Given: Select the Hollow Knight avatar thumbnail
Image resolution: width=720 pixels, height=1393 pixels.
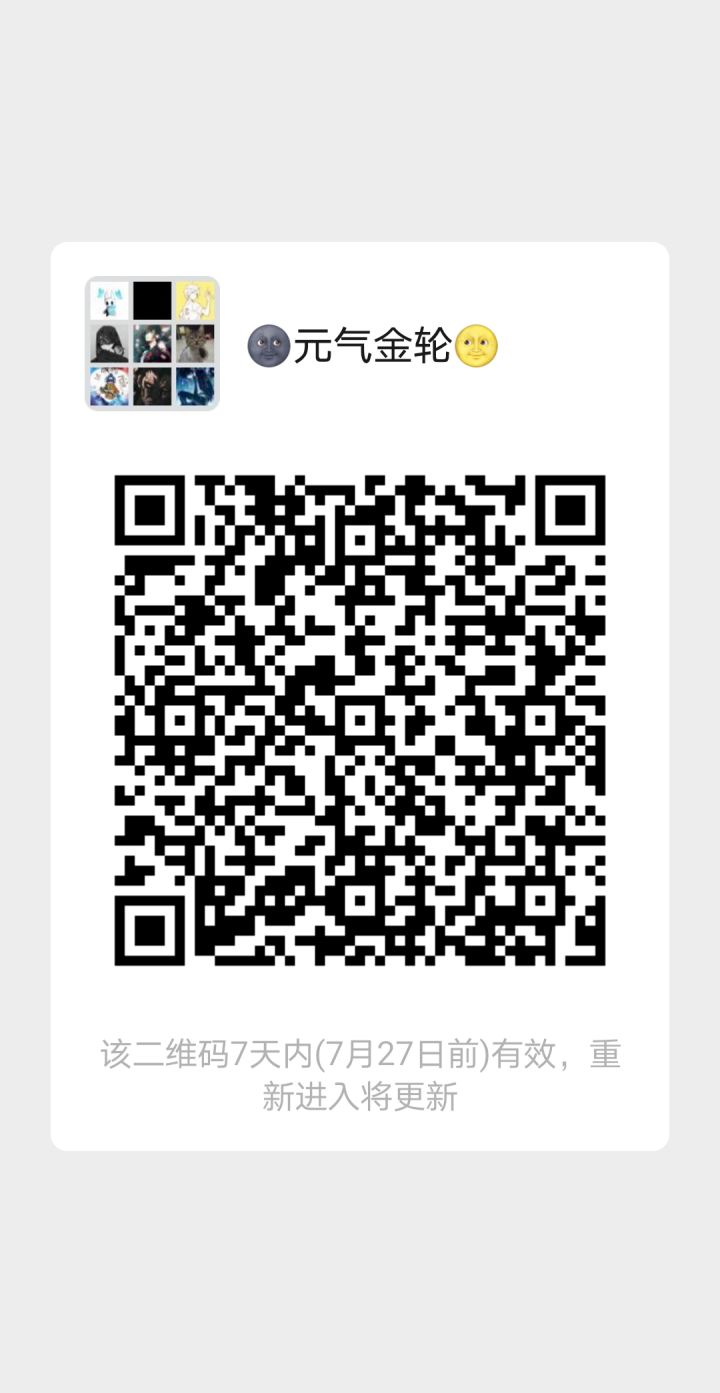Looking at the screenshot, I should point(108,300).
